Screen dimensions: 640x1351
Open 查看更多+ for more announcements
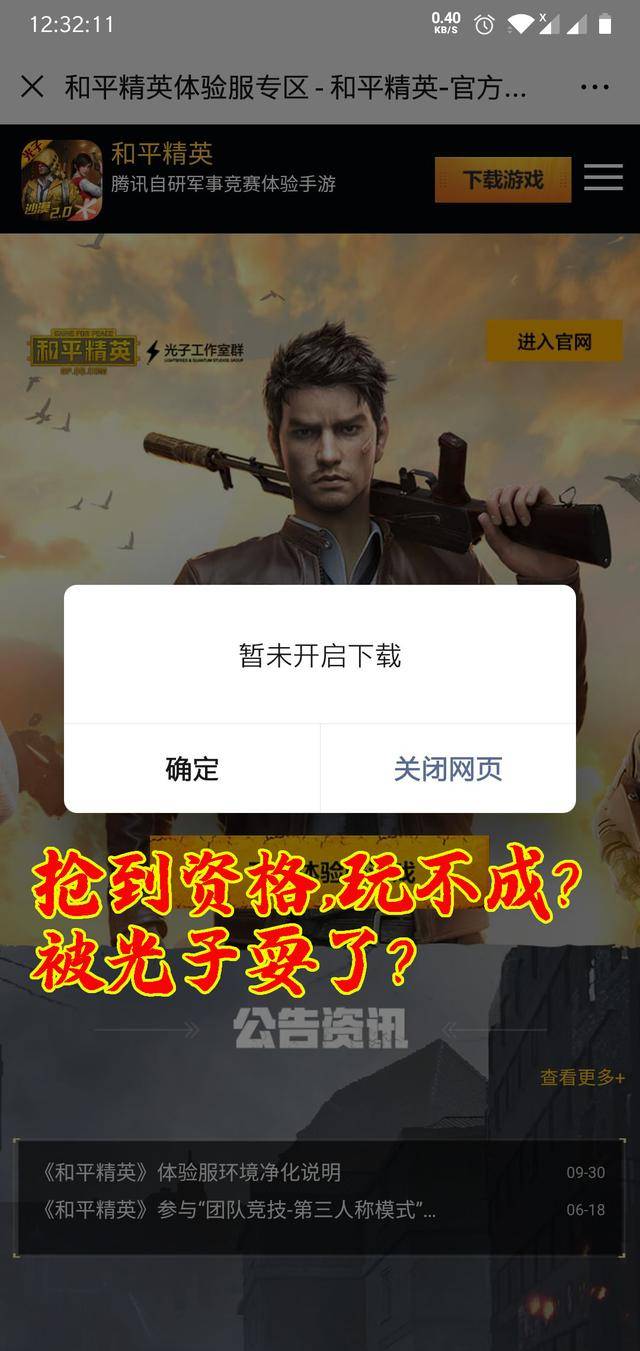coord(582,1078)
